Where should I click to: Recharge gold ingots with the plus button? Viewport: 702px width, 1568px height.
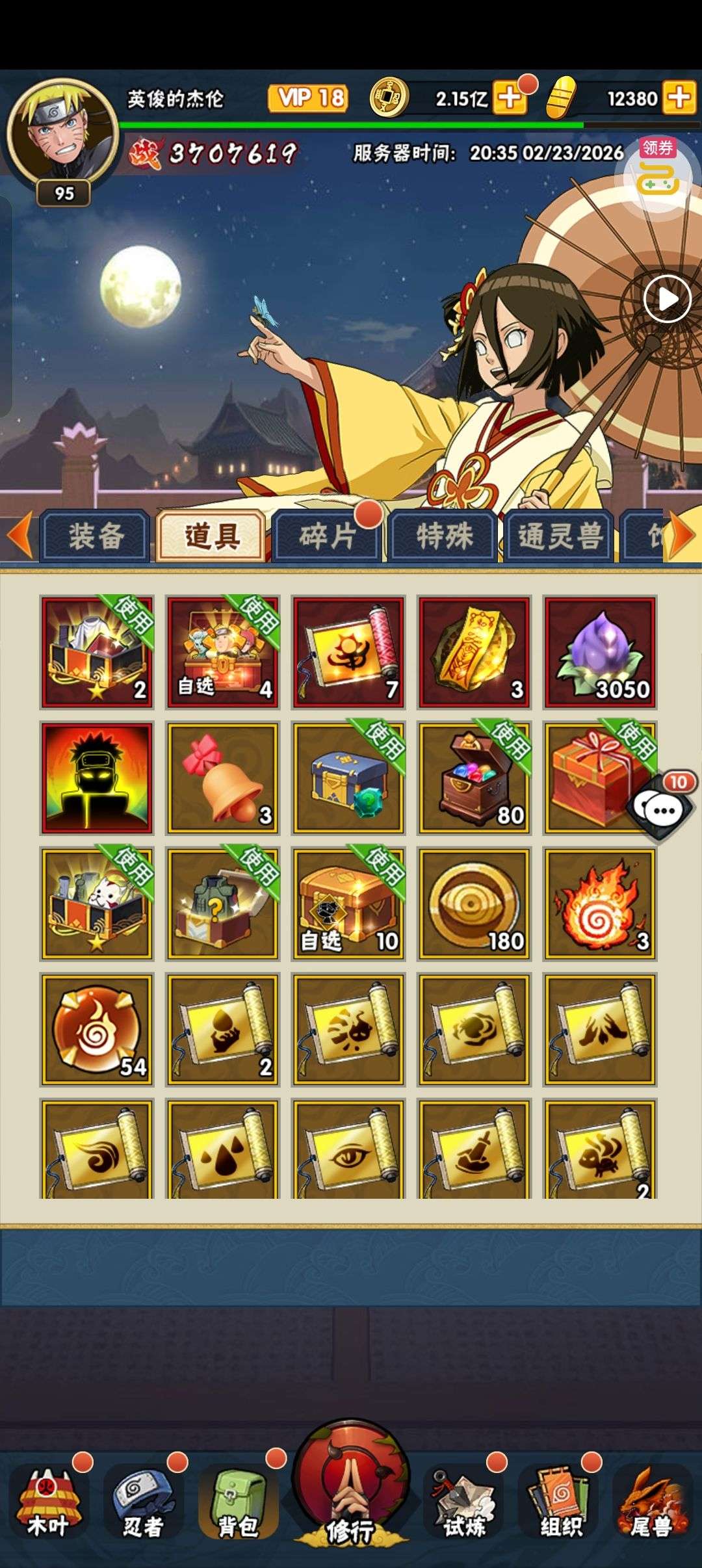coord(679,98)
